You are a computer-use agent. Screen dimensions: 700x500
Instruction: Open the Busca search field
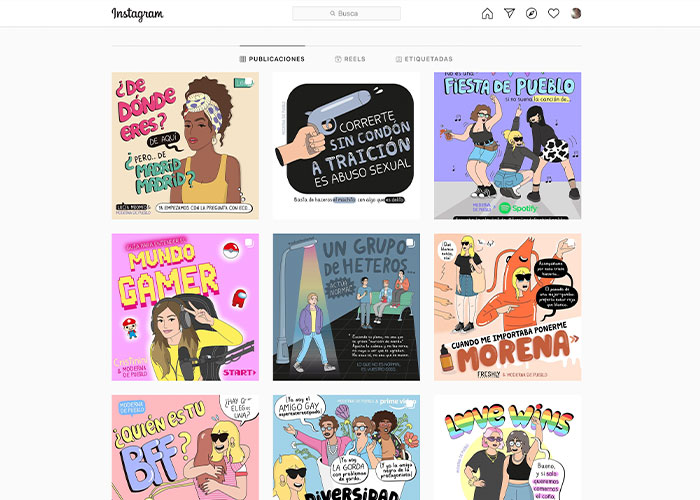[346, 14]
